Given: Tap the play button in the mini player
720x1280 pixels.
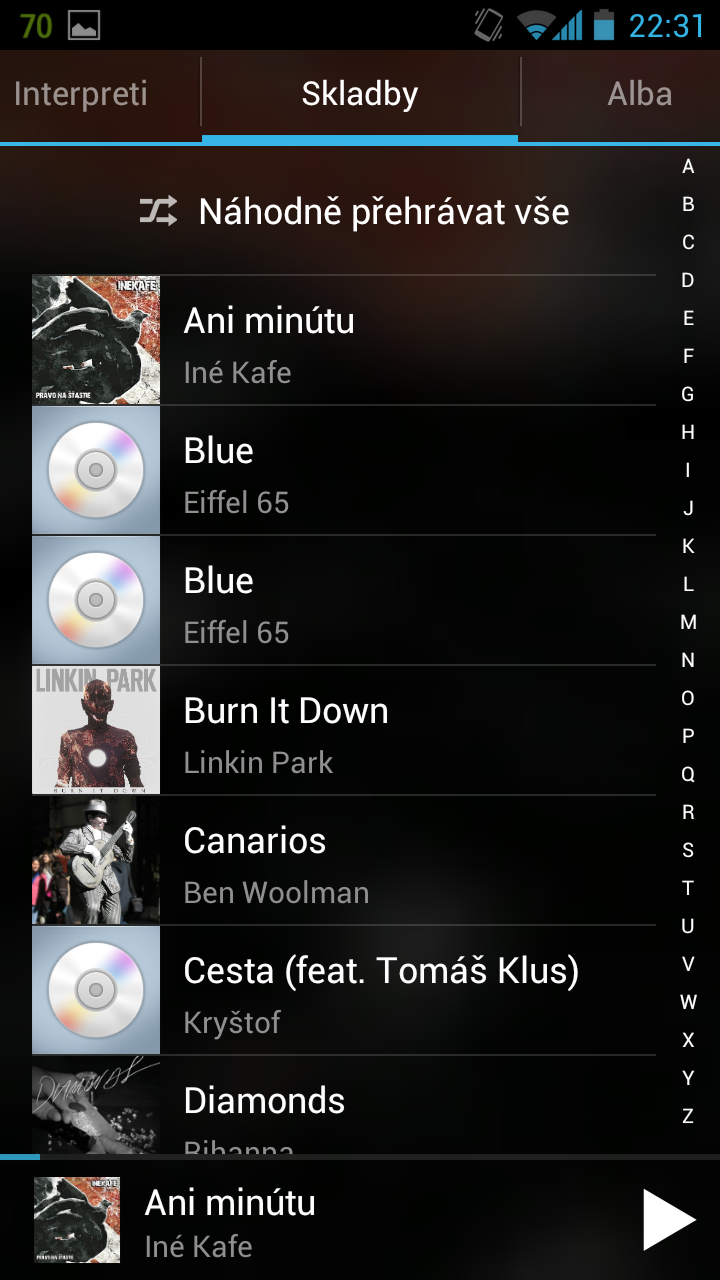Looking at the screenshot, I should [668, 1220].
